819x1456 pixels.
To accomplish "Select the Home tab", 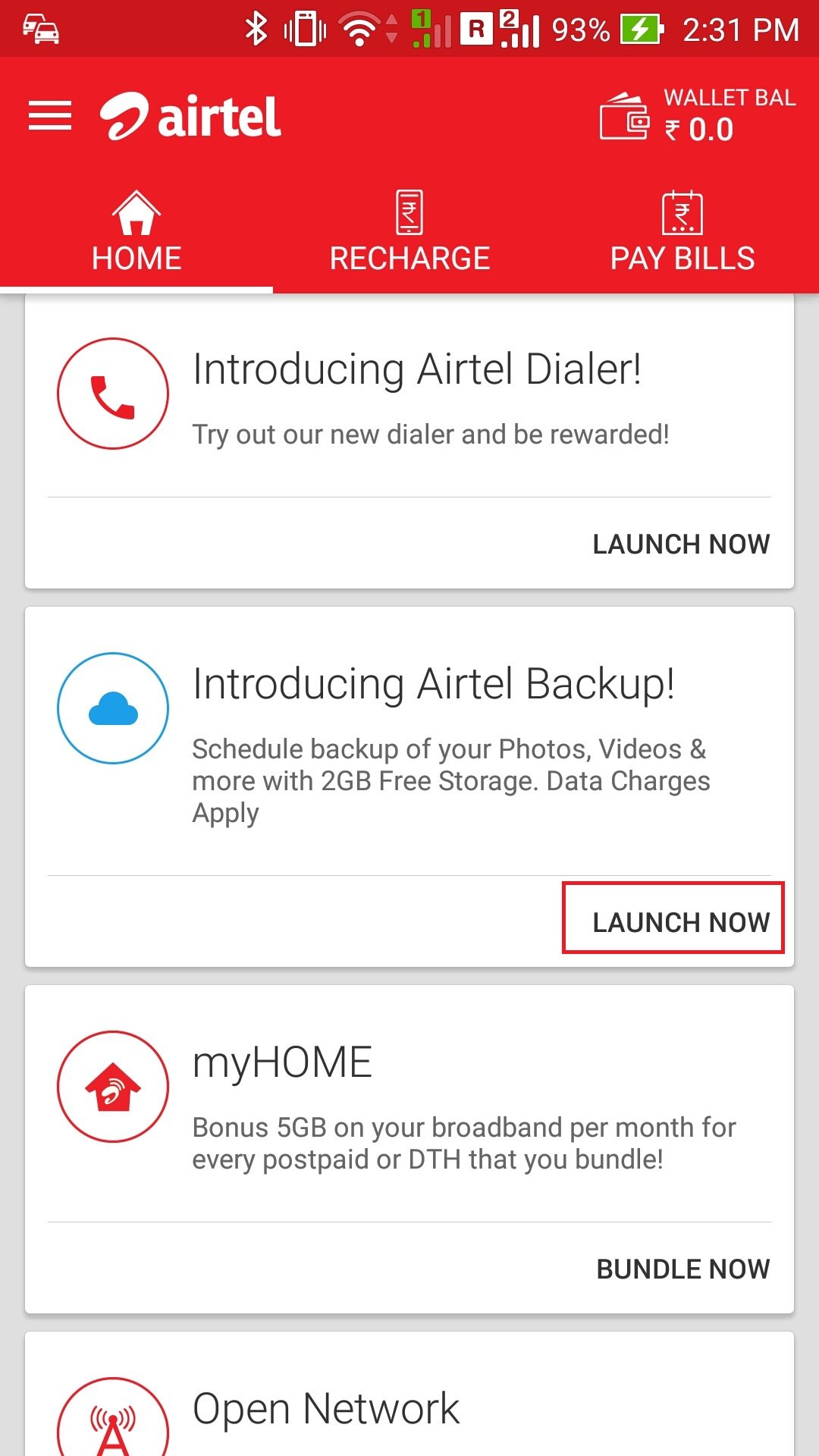I will [x=136, y=232].
